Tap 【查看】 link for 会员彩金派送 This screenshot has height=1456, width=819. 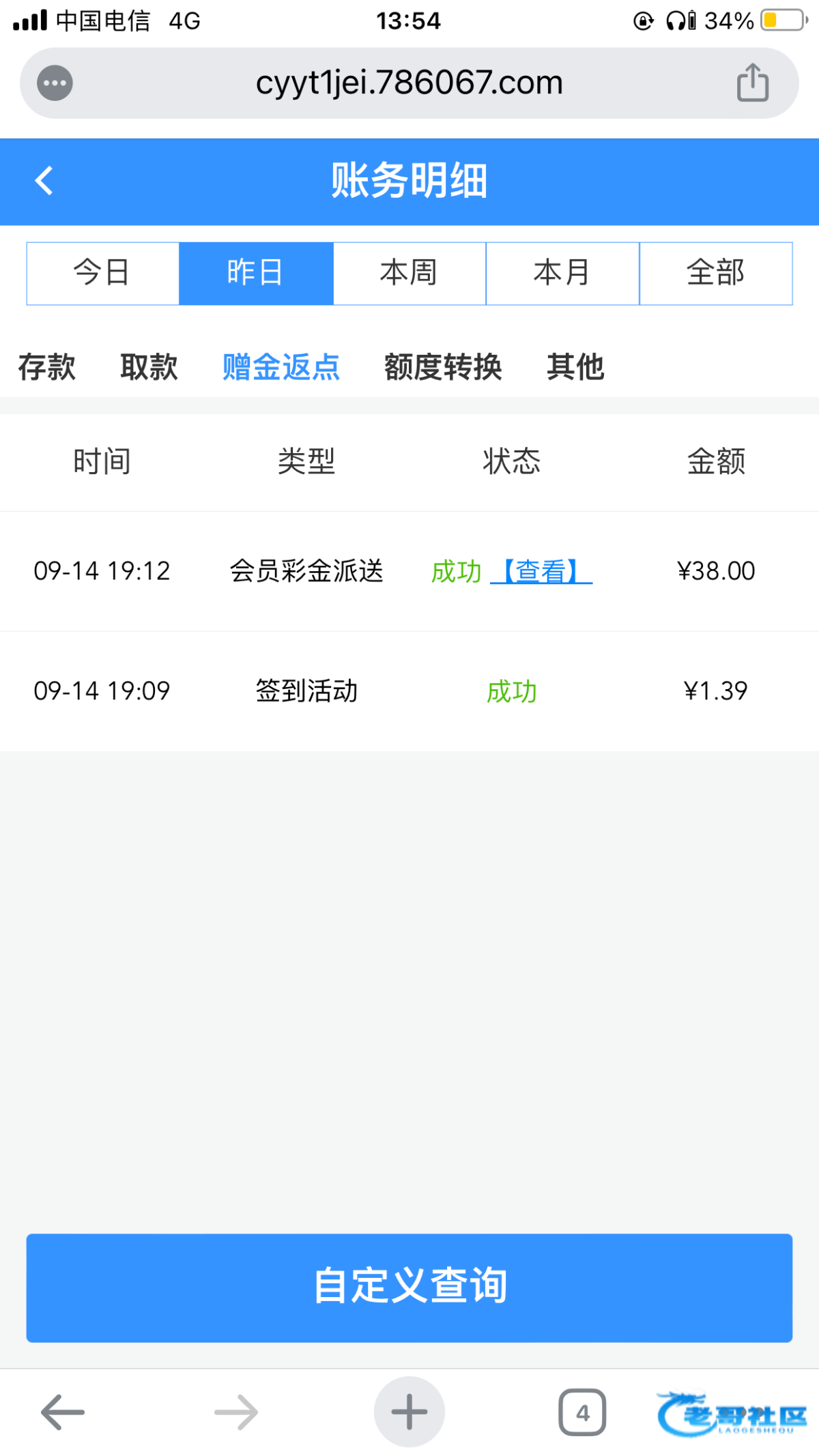point(541,571)
